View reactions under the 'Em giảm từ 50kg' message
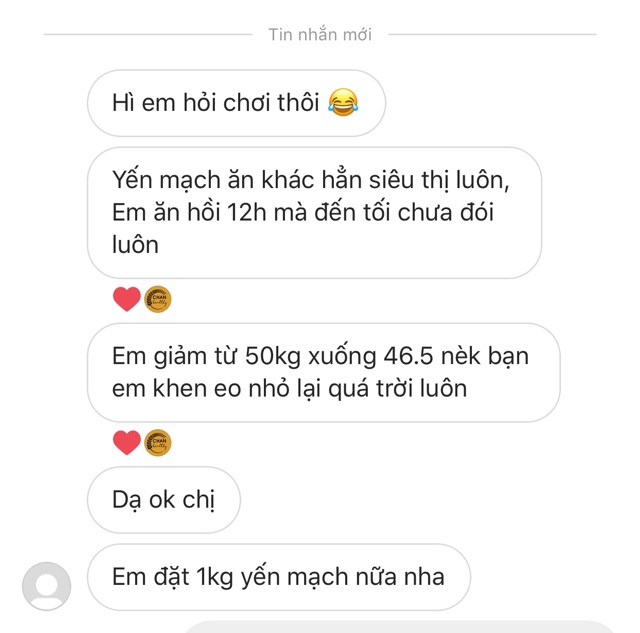The height and width of the screenshot is (633, 640). [141, 443]
